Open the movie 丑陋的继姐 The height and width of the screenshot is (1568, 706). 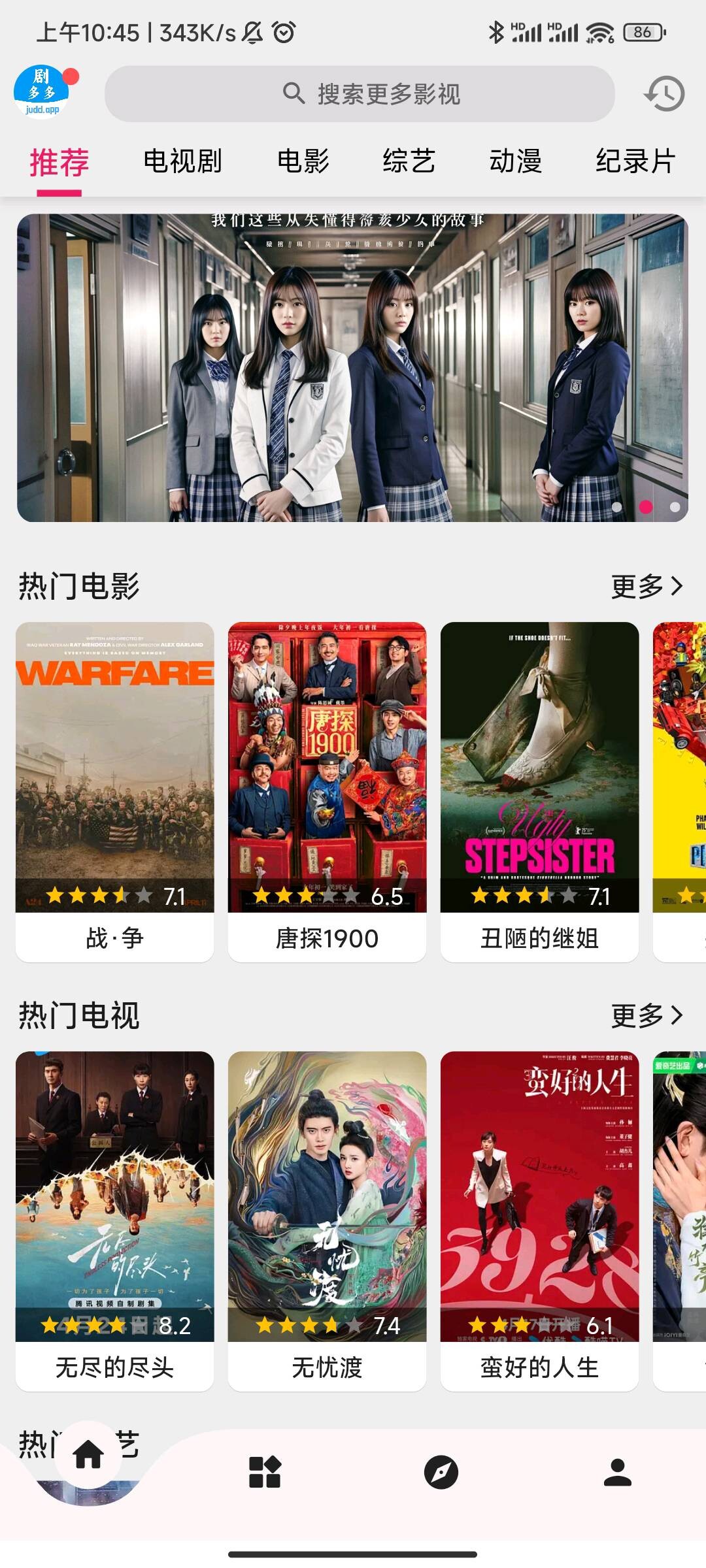pos(539,791)
